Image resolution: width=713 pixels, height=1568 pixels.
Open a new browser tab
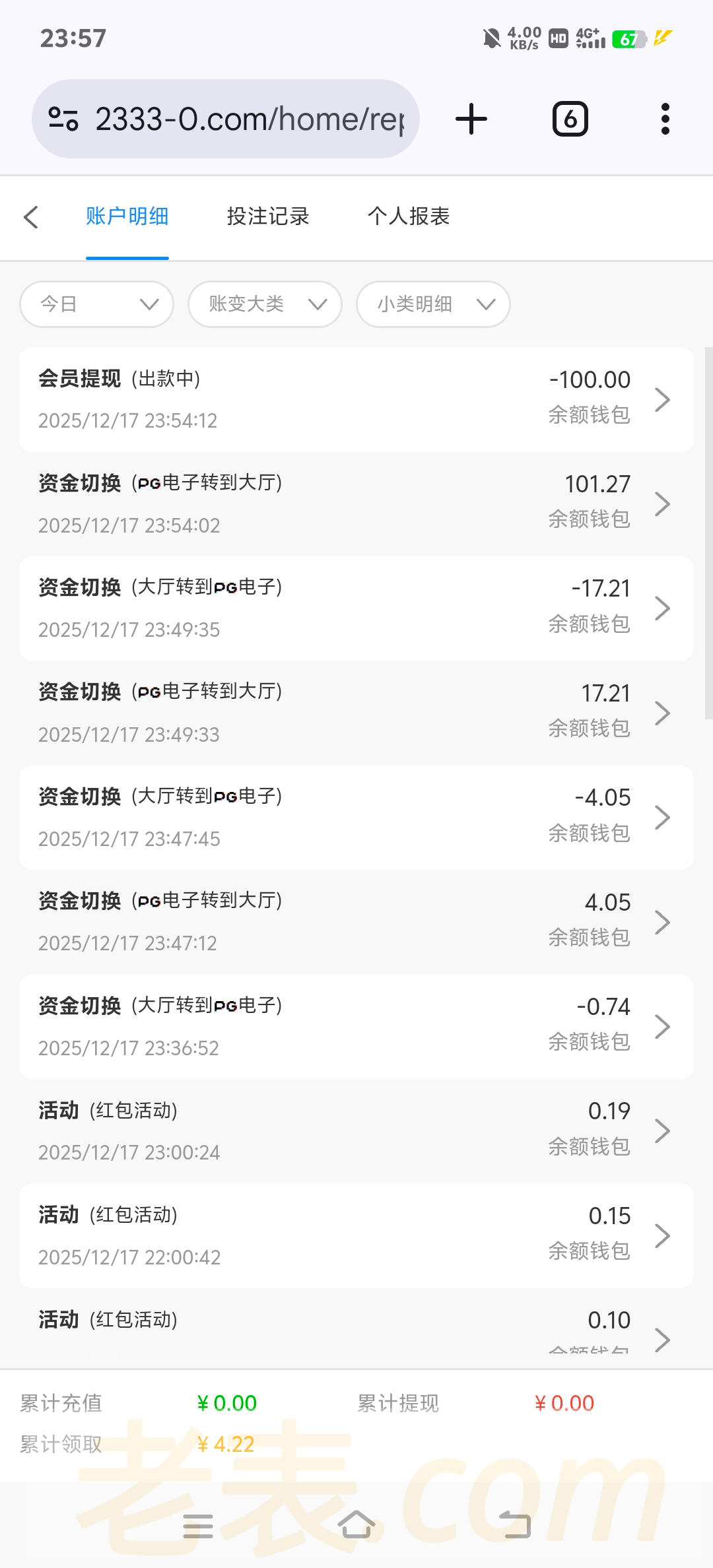click(471, 119)
